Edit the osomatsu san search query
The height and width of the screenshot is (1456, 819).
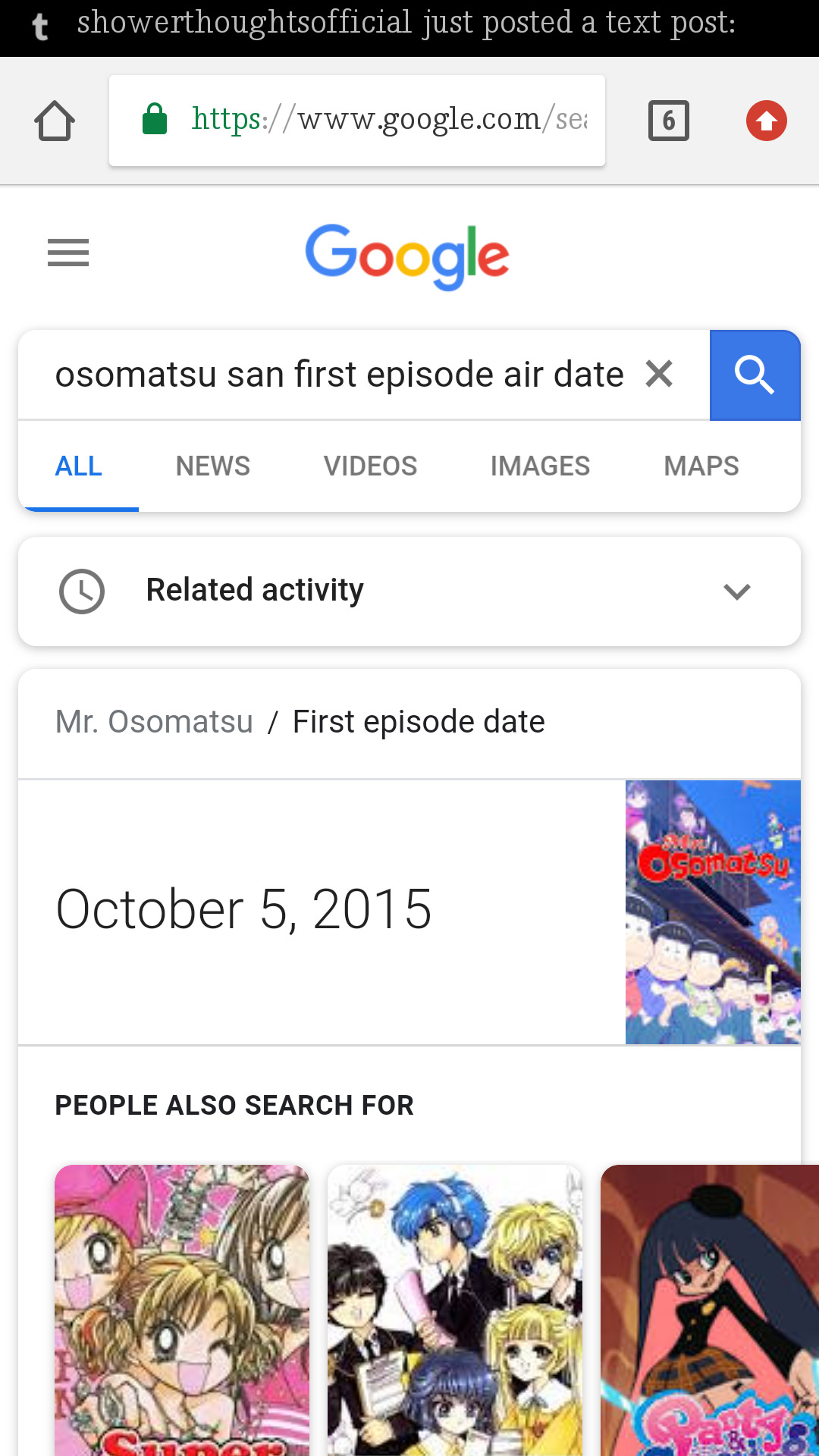338,375
